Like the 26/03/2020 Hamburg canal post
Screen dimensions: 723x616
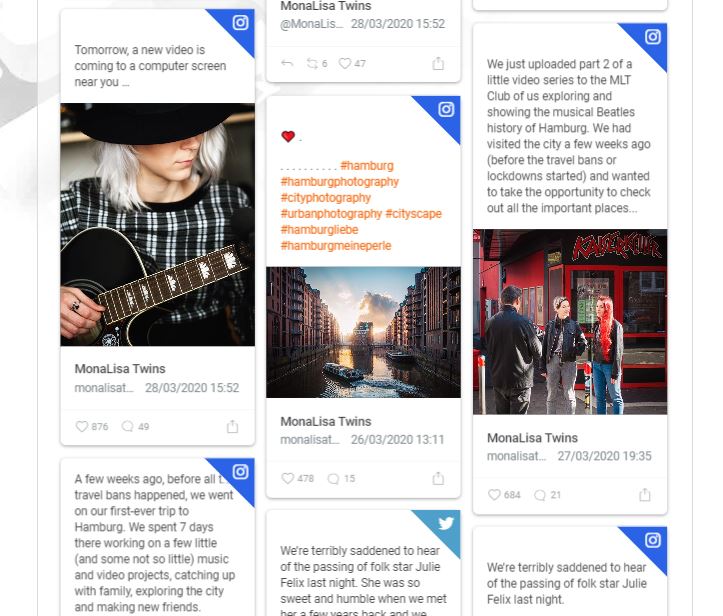pos(288,479)
